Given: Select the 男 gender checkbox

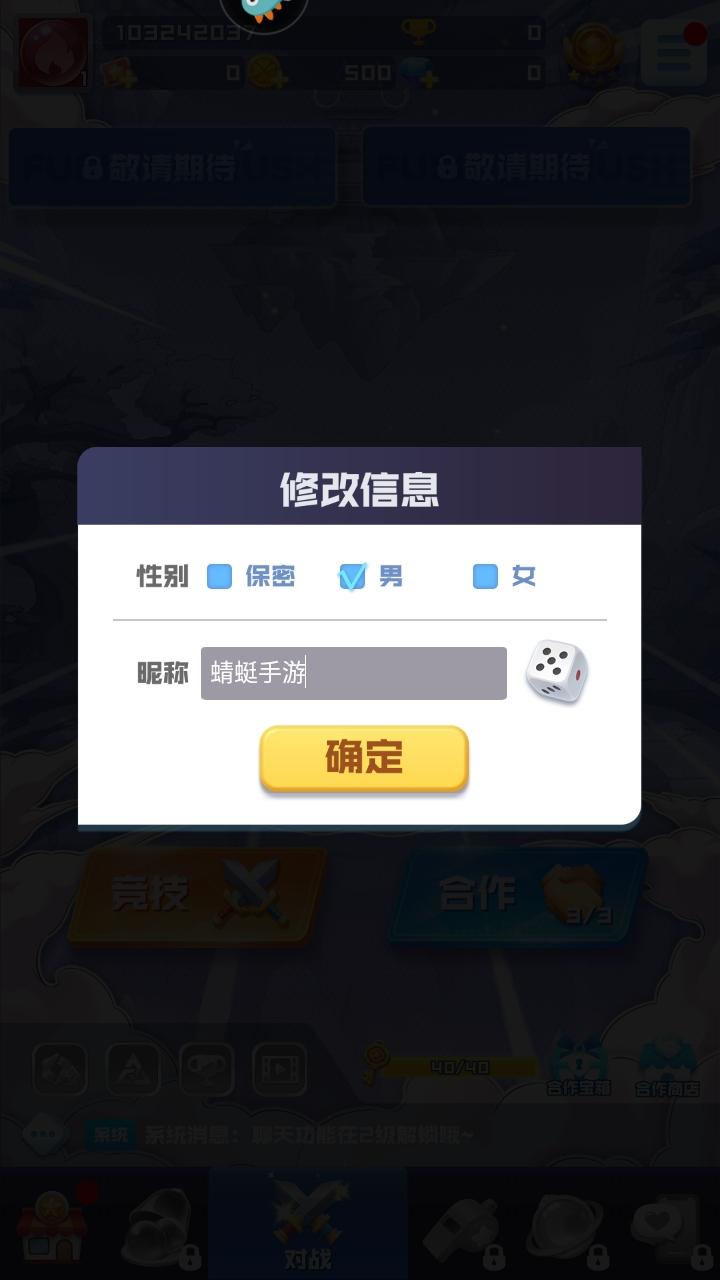Looking at the screenshot, I should (x=352, y=577).
